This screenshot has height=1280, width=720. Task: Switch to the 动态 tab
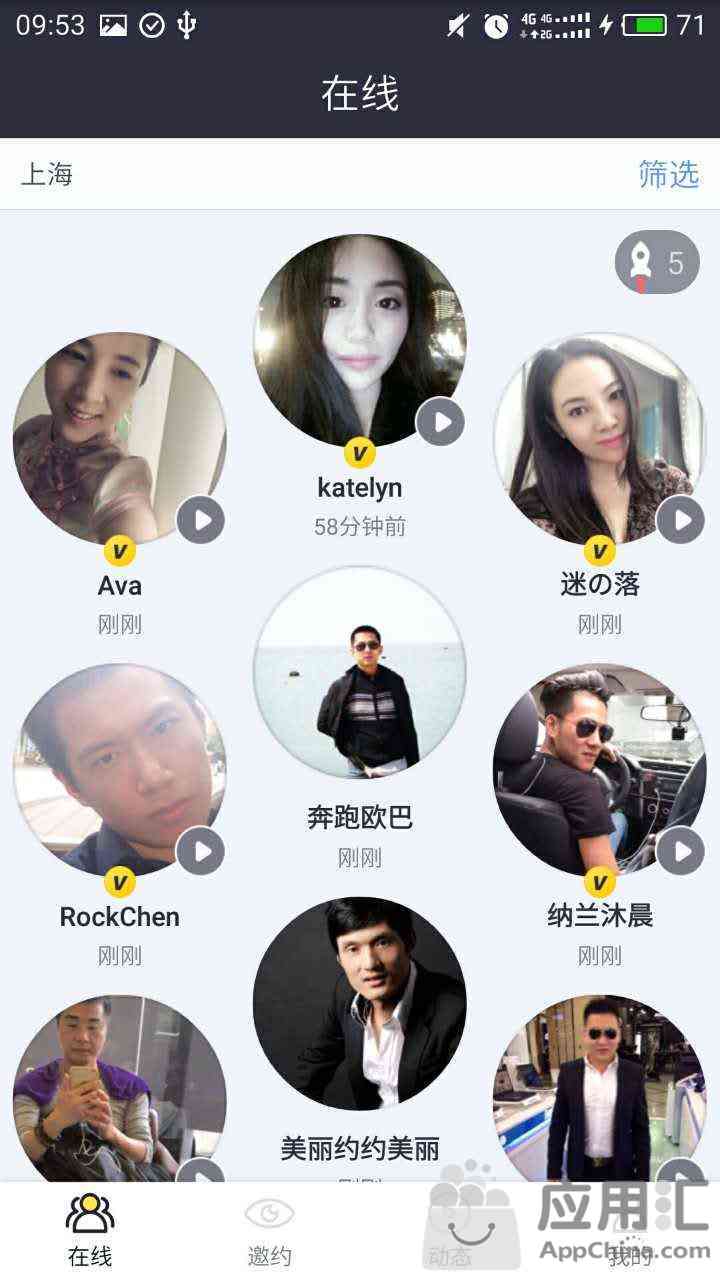450,1231
